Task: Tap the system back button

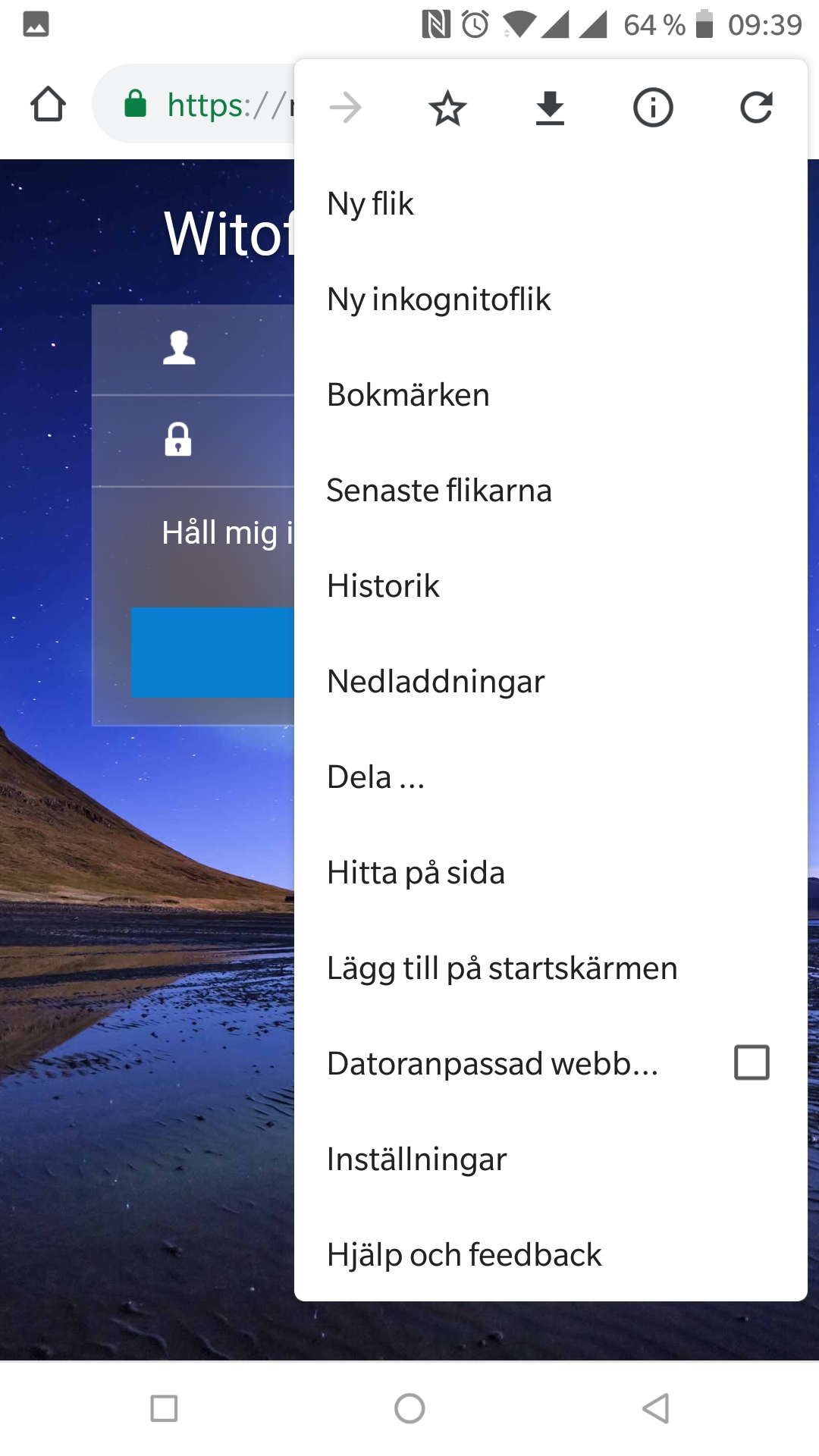Action: [x=655, y=1409]
